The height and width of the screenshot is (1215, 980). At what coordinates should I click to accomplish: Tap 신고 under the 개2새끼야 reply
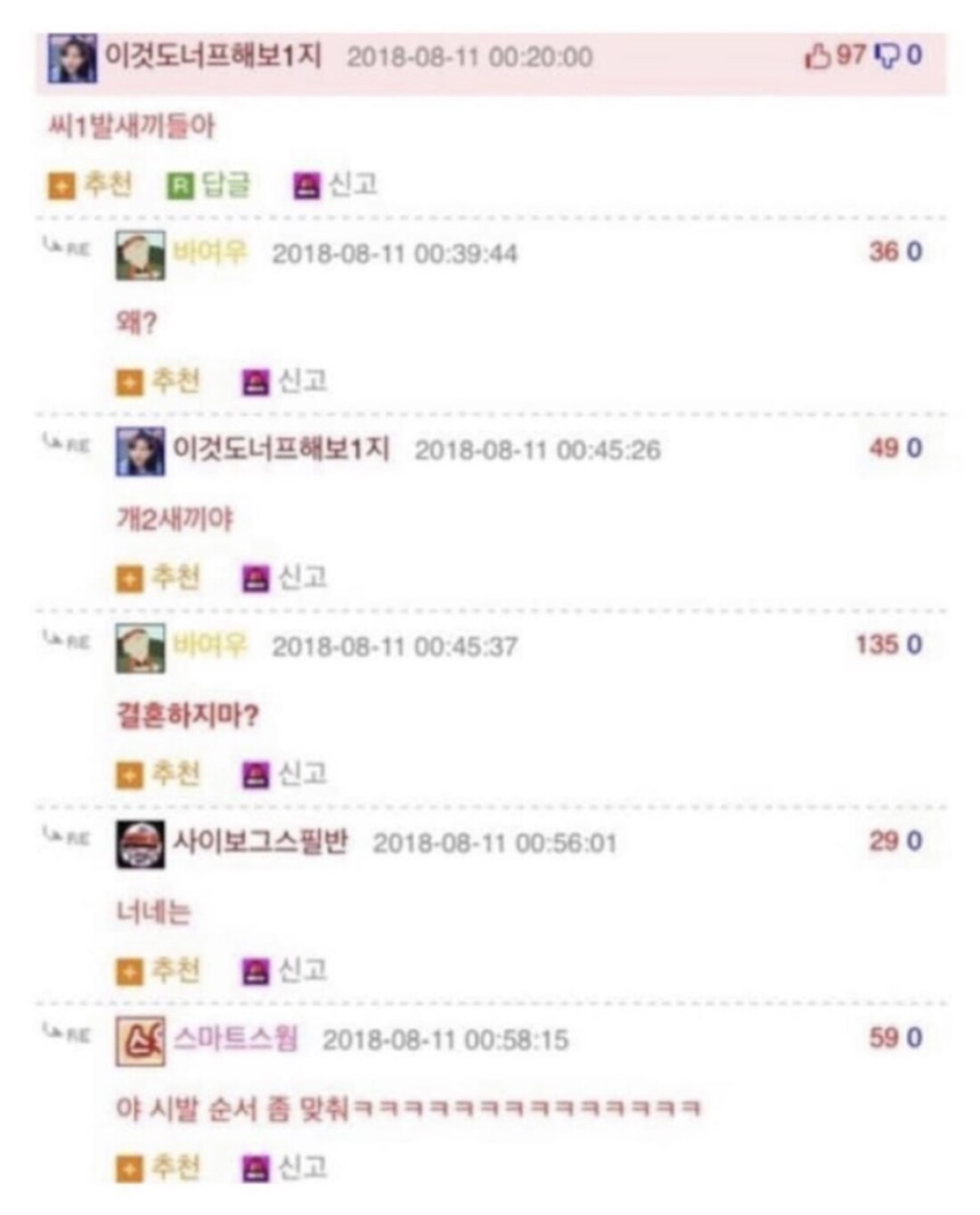point(285,578)
